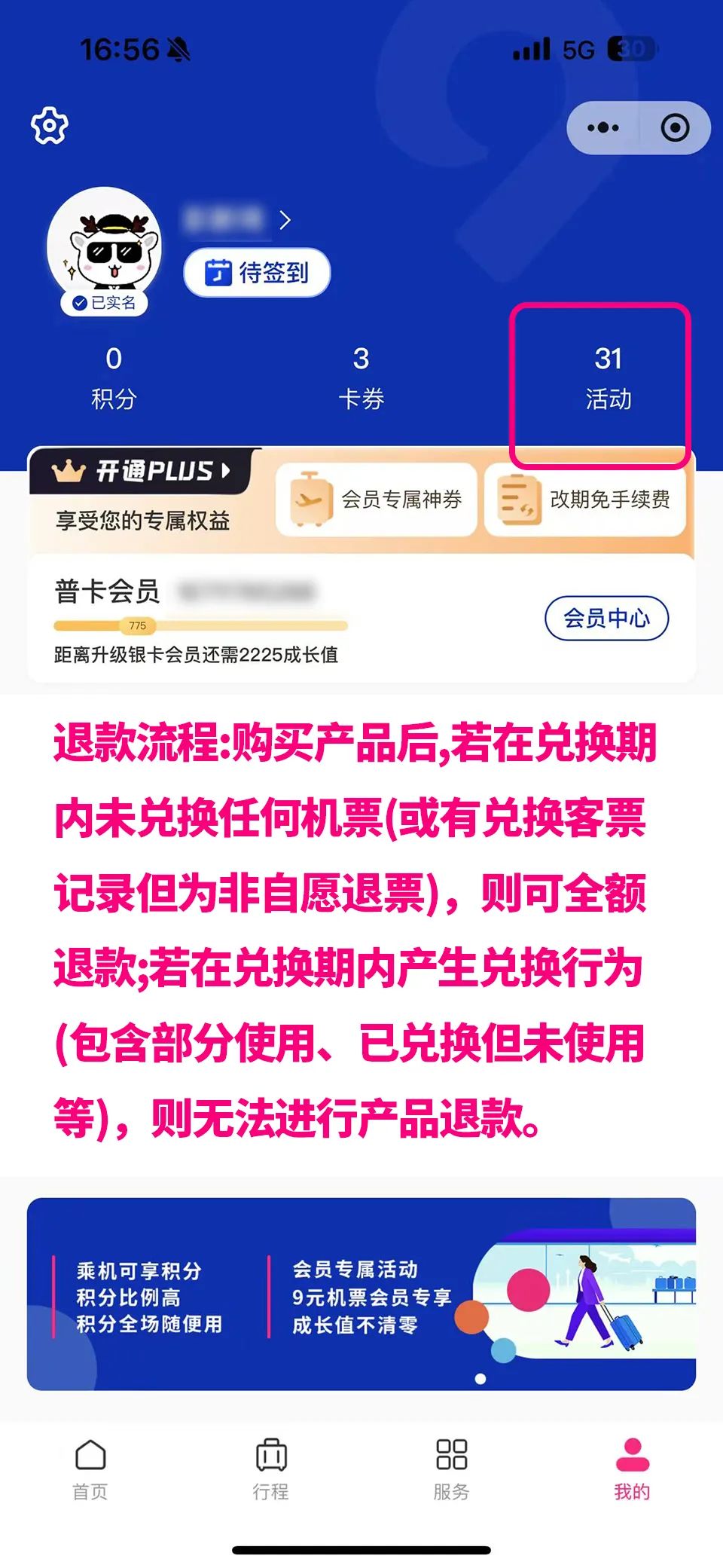Tap the 待签到 check-in button
This screenshot has width=723, height=1568.
pos(257,273)
